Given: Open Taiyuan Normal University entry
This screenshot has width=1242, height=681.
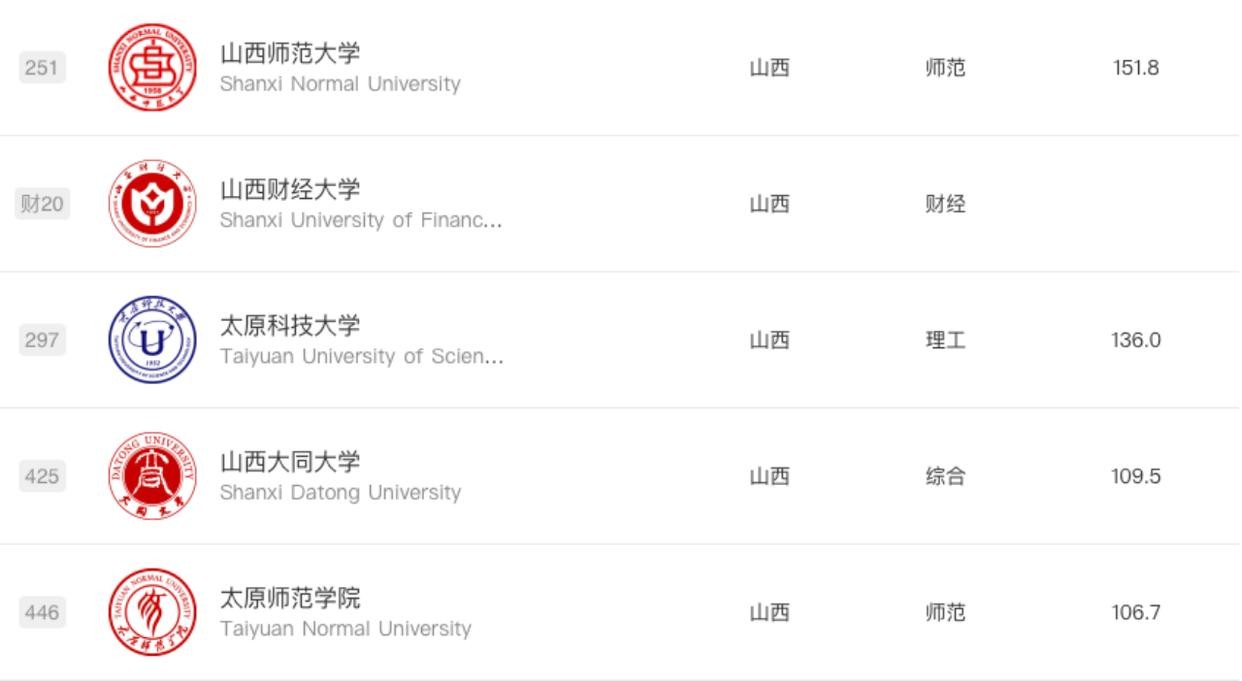Looking at the screenshot, I should (x=290, y=598).
